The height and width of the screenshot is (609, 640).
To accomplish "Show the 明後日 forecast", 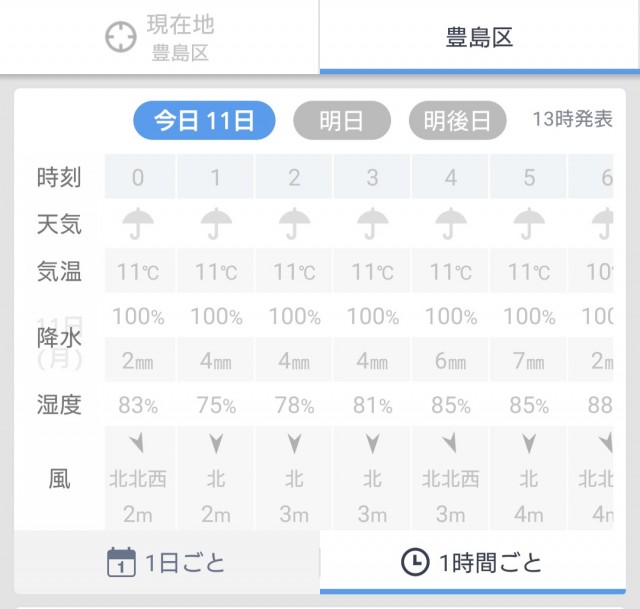I will [456, 121].
